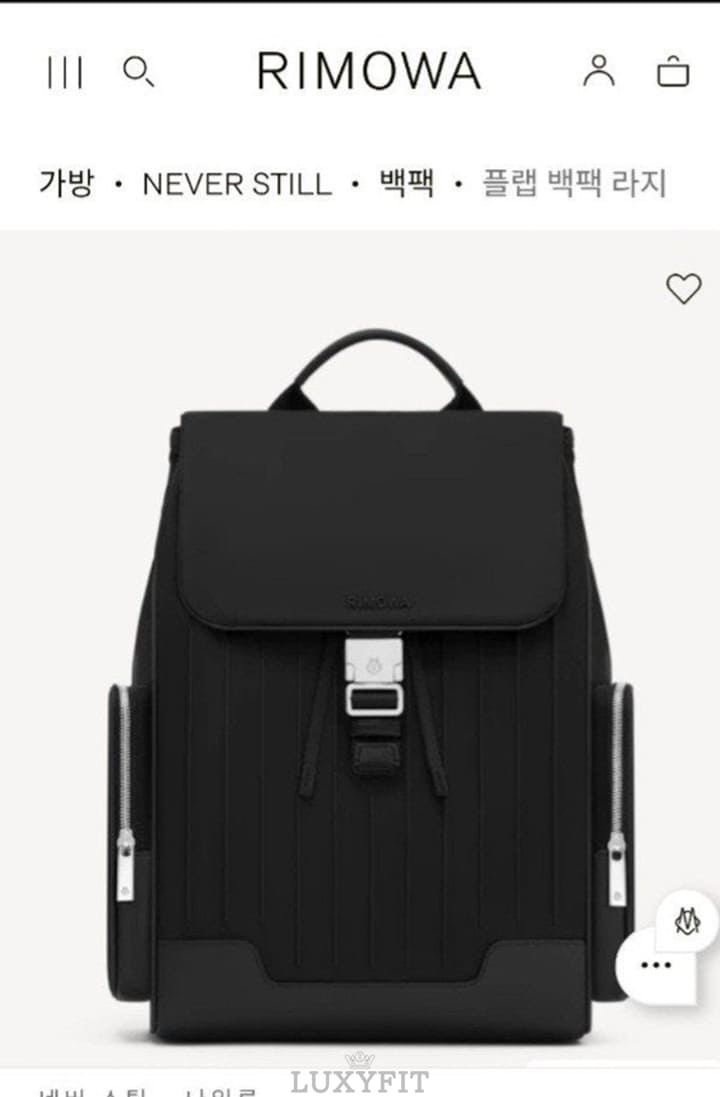Viewport: 720px width, 1097px height.
Task: Open the NEVER STILL breadcrumb
Action: [236, 184]
